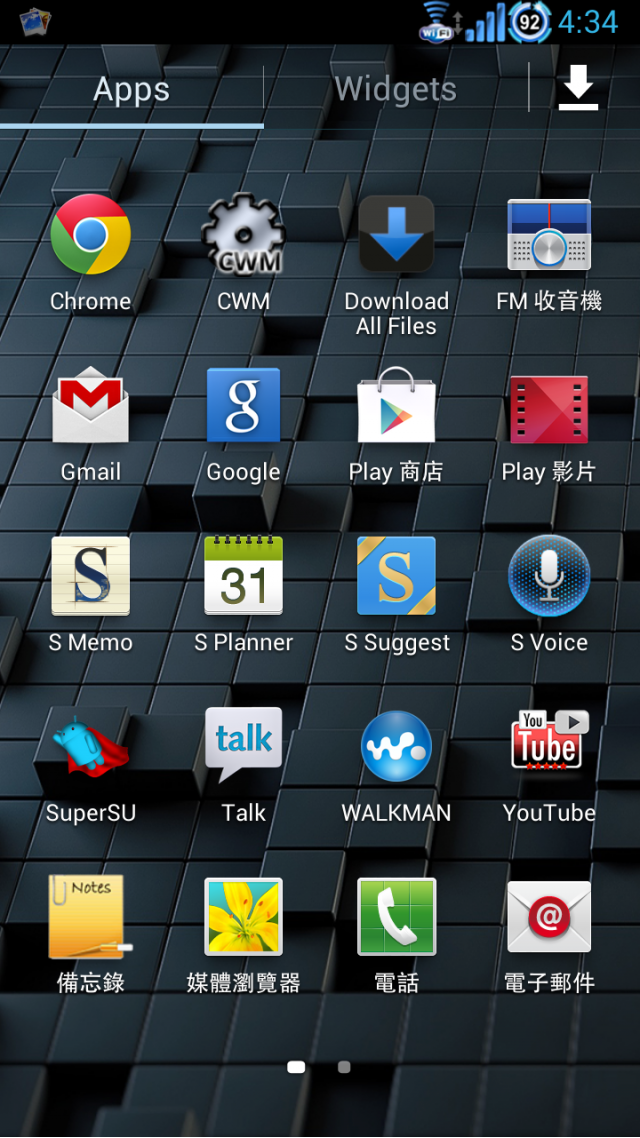Open the downloaded apps icon

pos(578,89)
